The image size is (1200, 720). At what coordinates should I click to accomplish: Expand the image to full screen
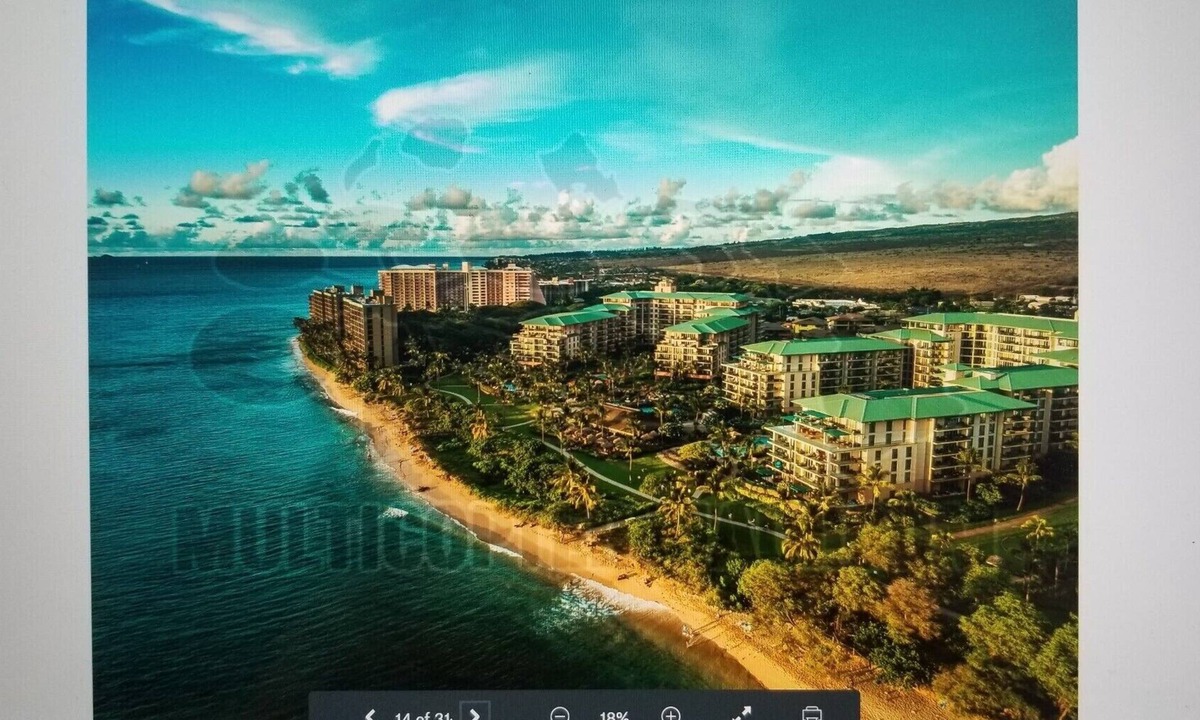coord(741,714)
